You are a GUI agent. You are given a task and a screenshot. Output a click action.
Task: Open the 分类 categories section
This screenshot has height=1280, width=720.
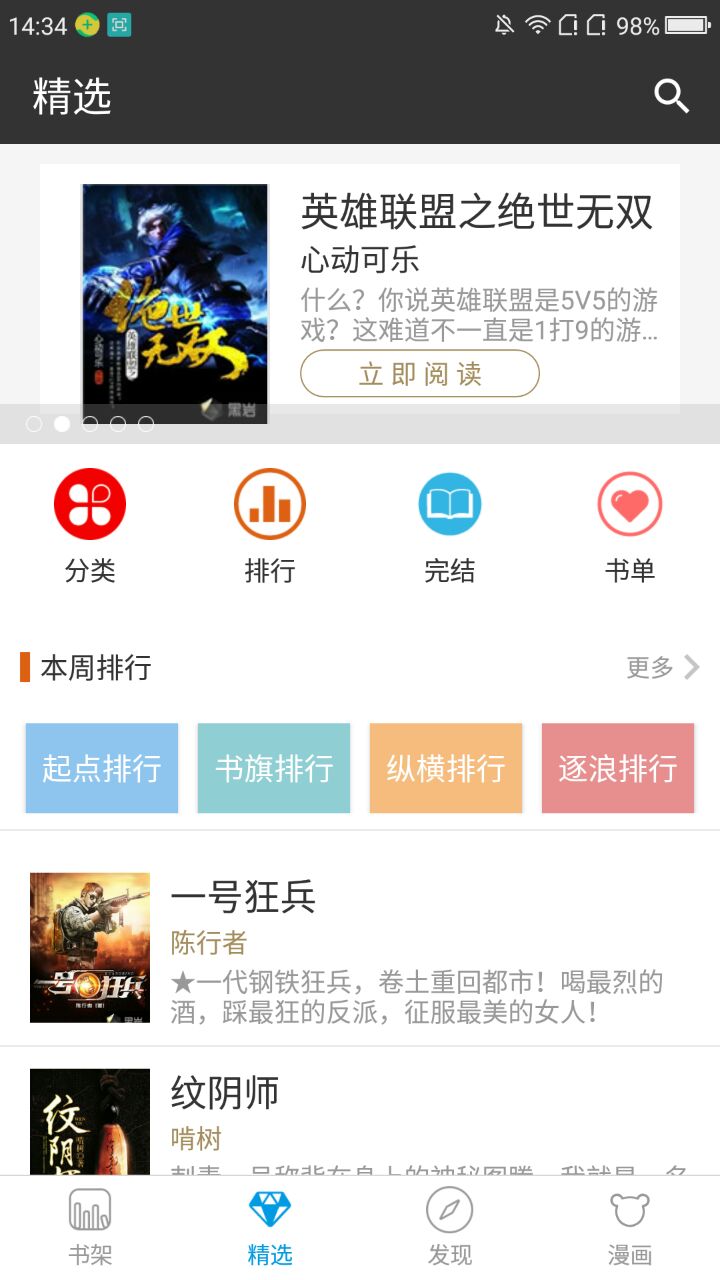click(90, 526)
